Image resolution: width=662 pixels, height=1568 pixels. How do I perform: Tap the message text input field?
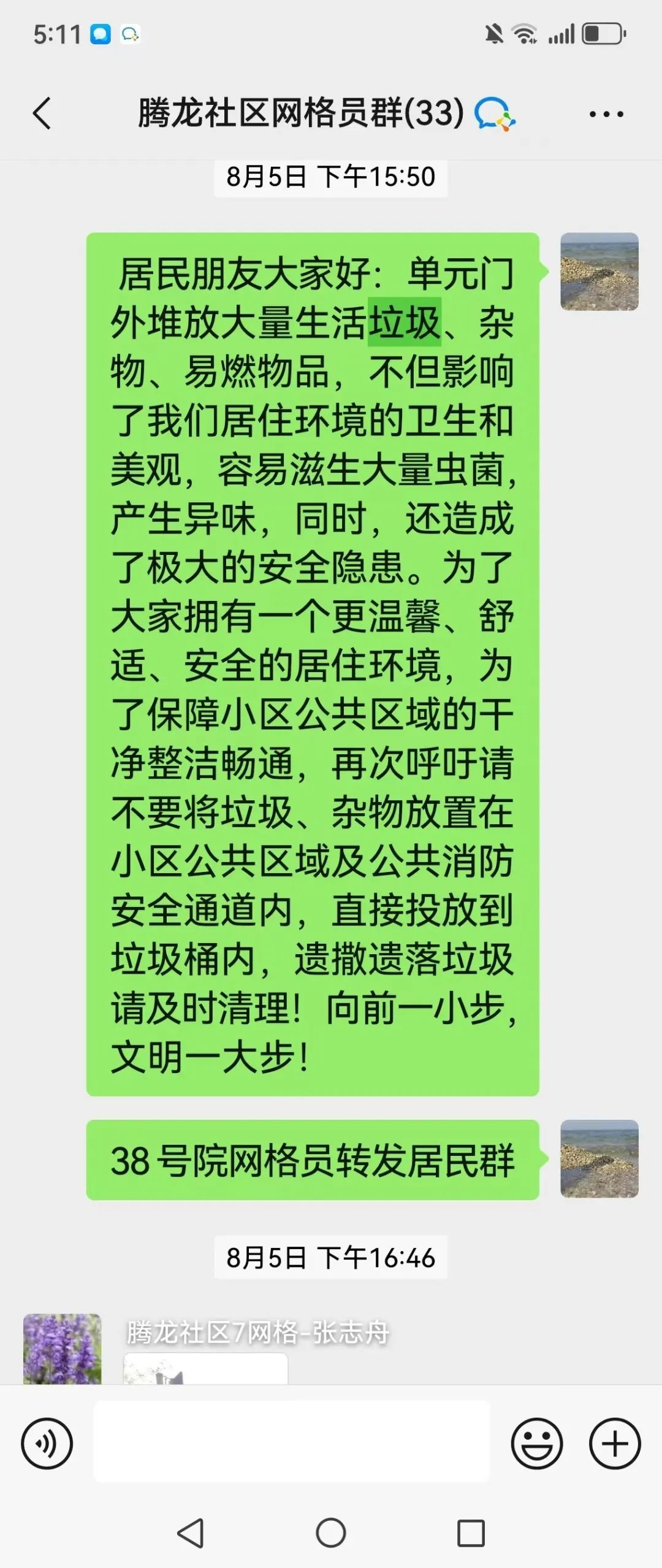click(x=292, y=1442)
